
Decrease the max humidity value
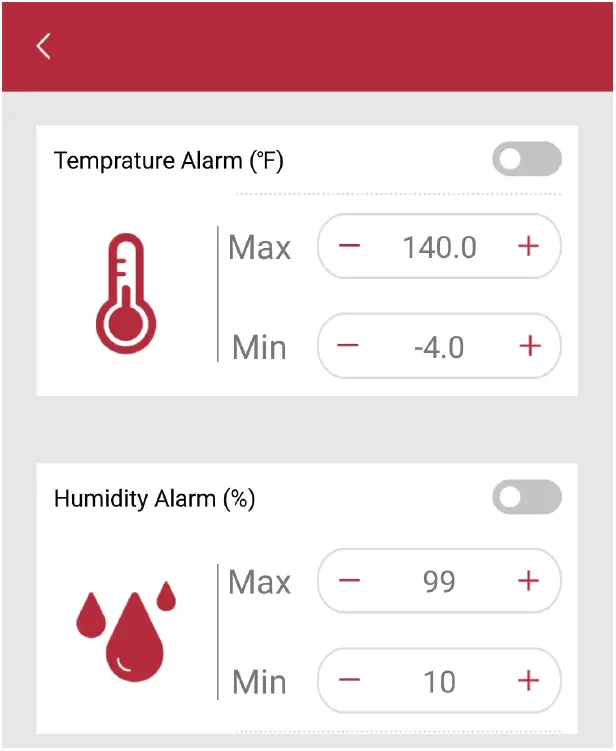[x=349, y=581]
